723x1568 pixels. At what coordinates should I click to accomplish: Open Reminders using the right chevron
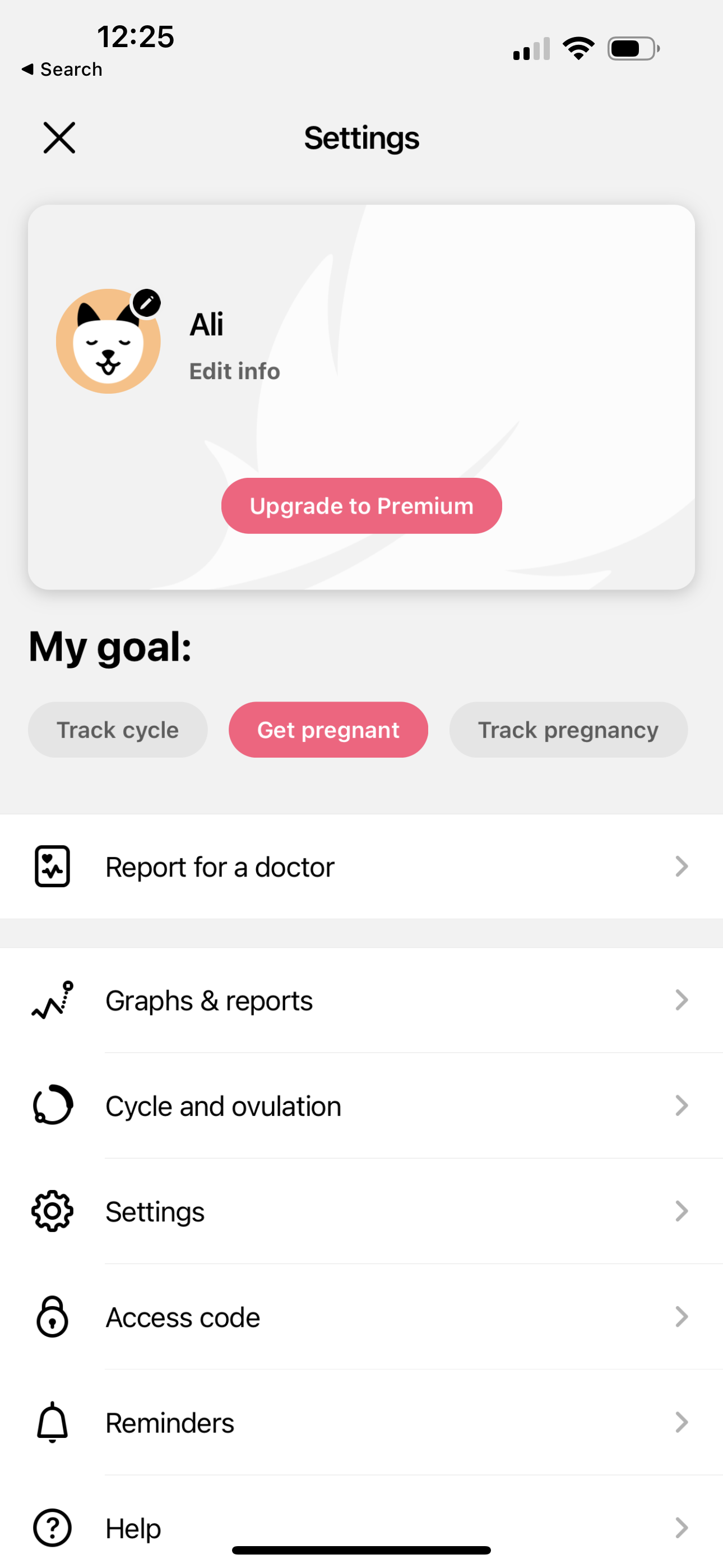coord(680,1423)
